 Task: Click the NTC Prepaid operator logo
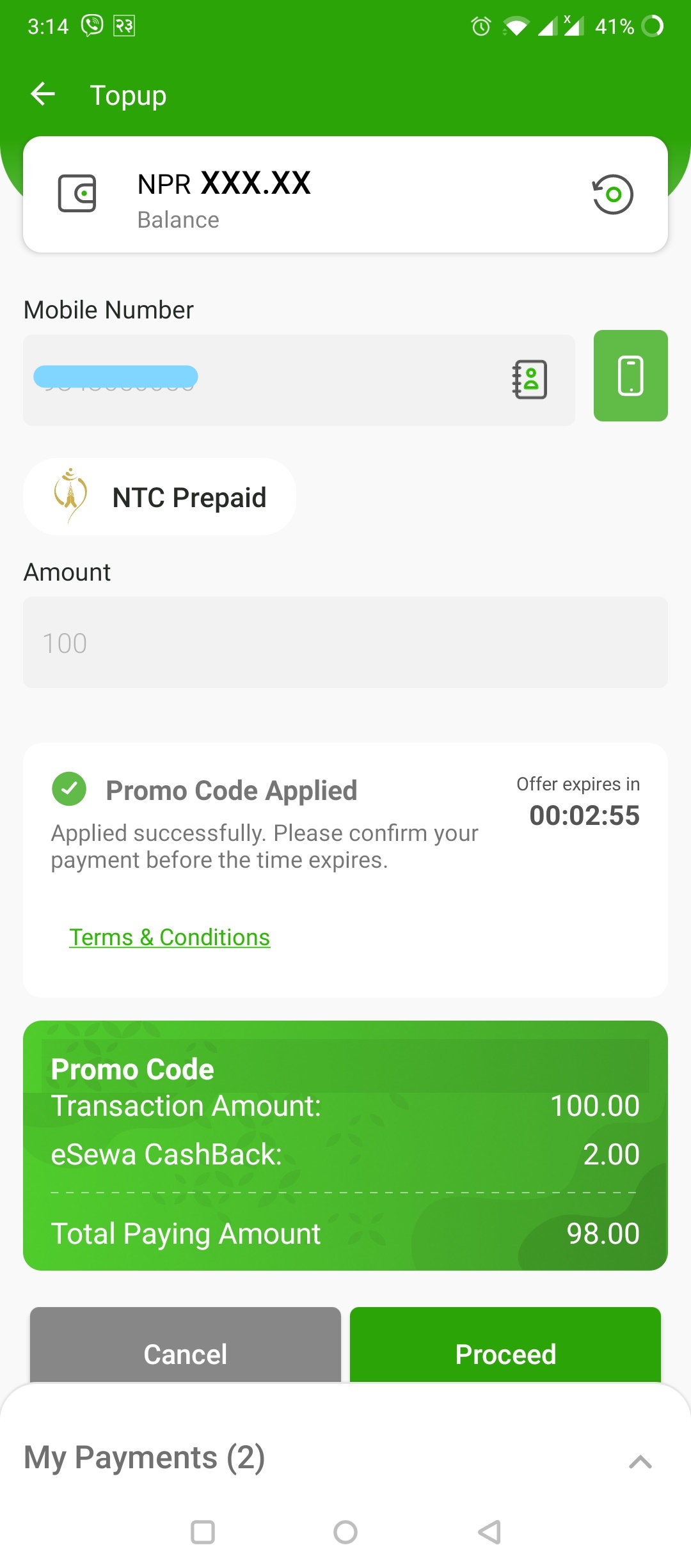69,496
